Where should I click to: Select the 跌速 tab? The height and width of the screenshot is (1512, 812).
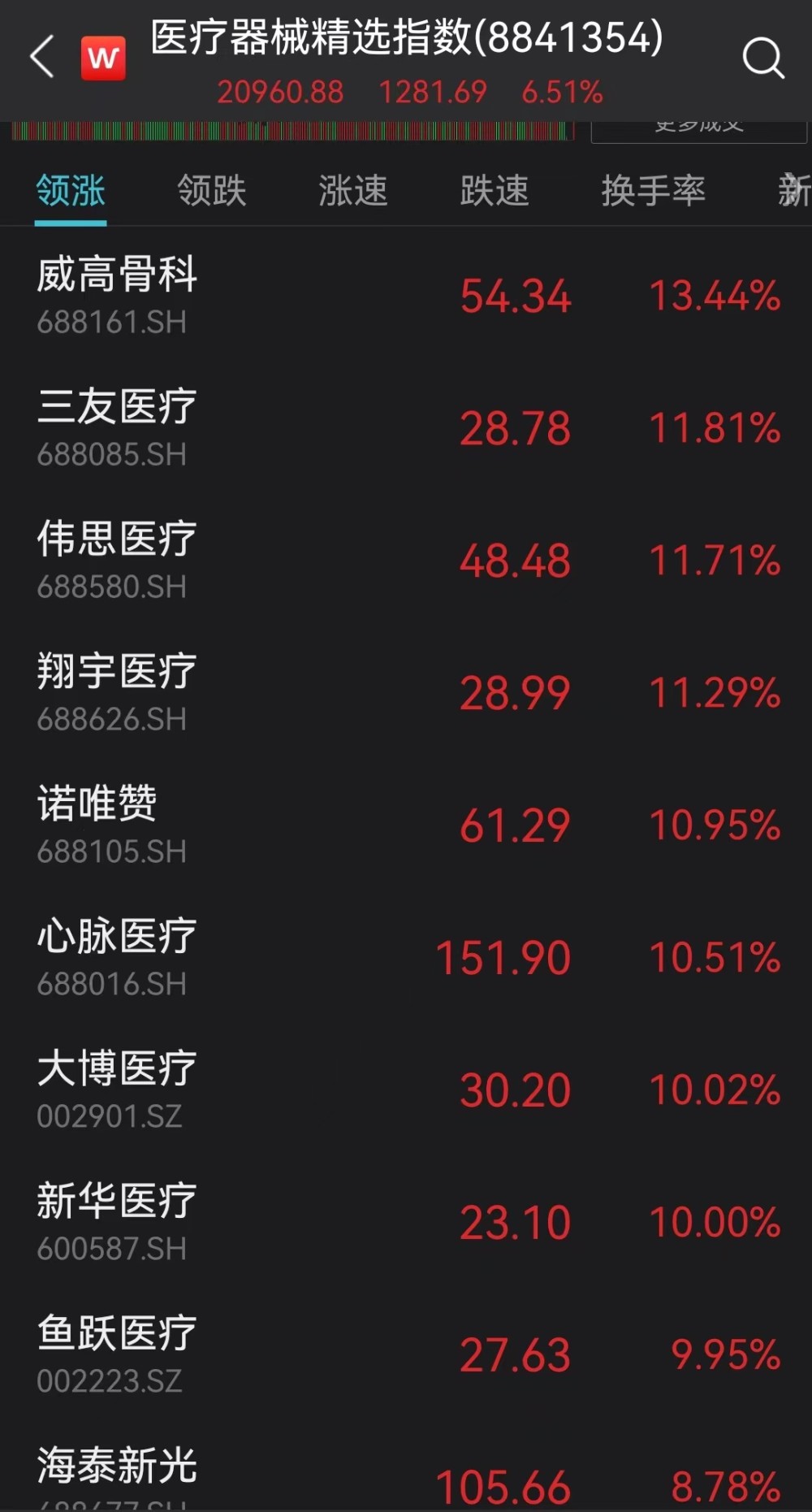coord(494,191)
